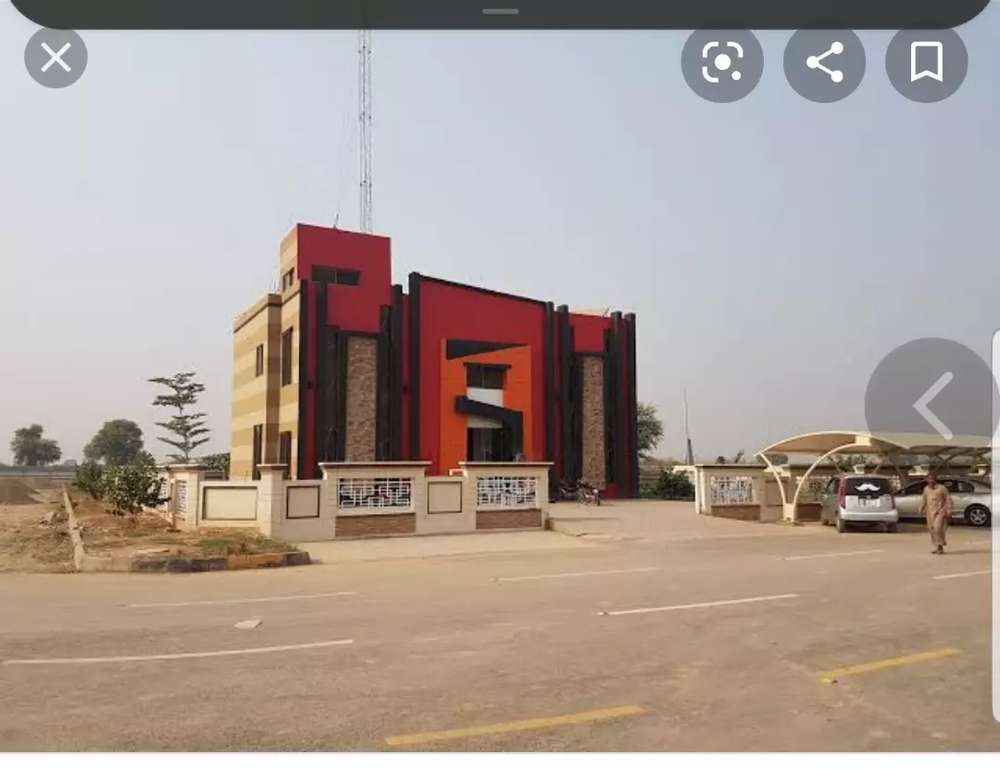
Task: Close the image viewer
Action: pos(56,57)
